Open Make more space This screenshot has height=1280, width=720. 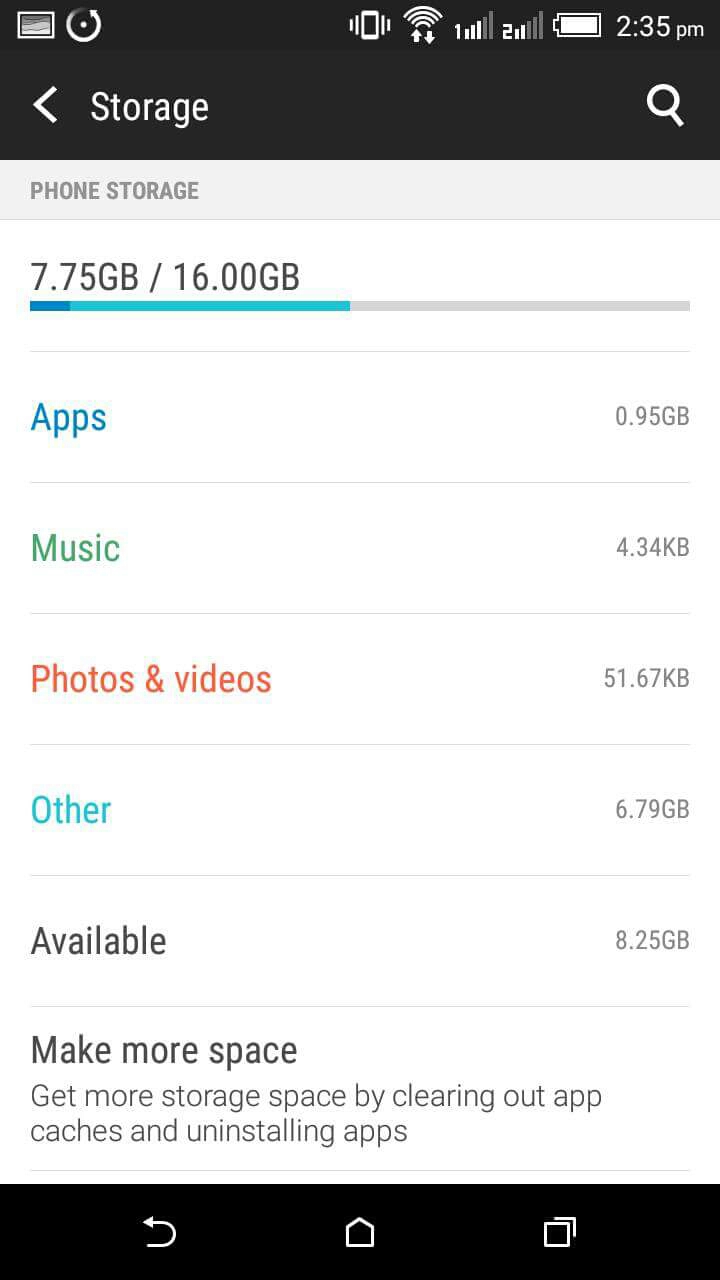360,1089
